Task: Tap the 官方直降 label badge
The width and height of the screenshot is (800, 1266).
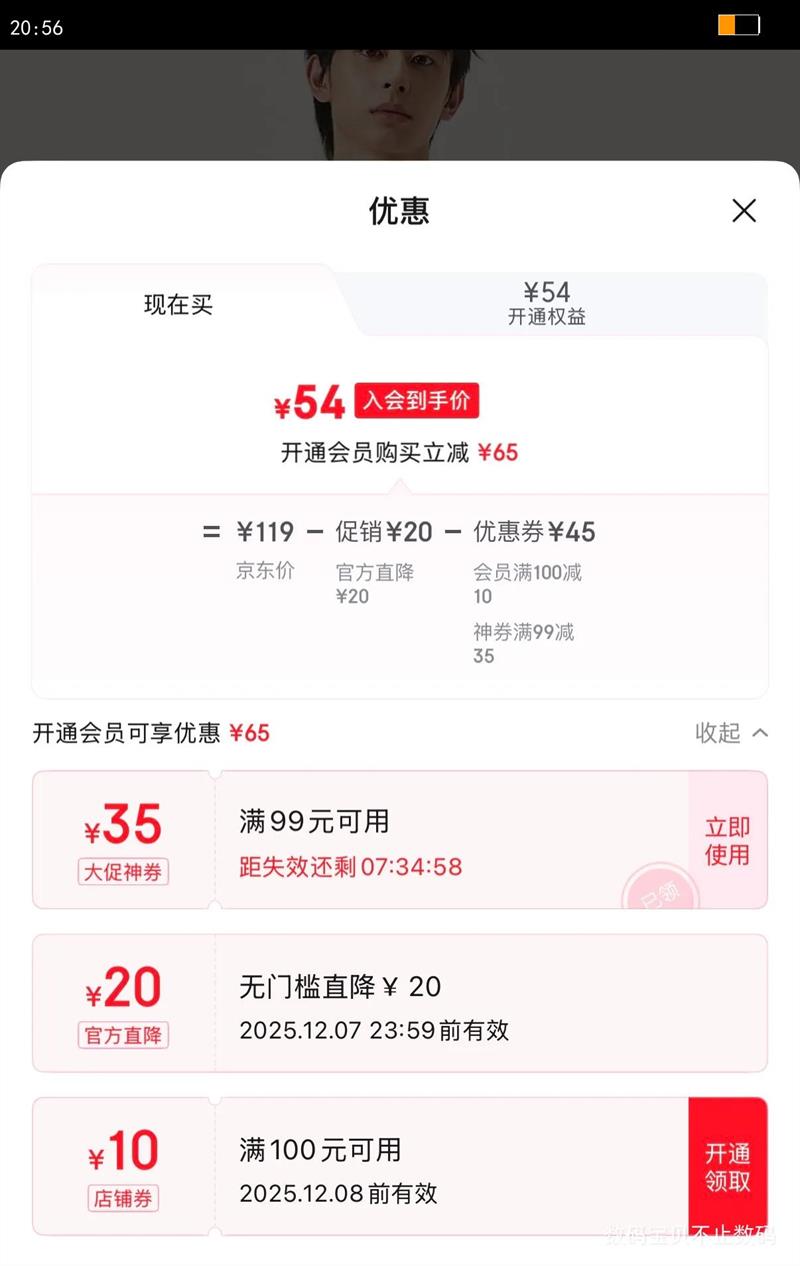Action: 122,1035
